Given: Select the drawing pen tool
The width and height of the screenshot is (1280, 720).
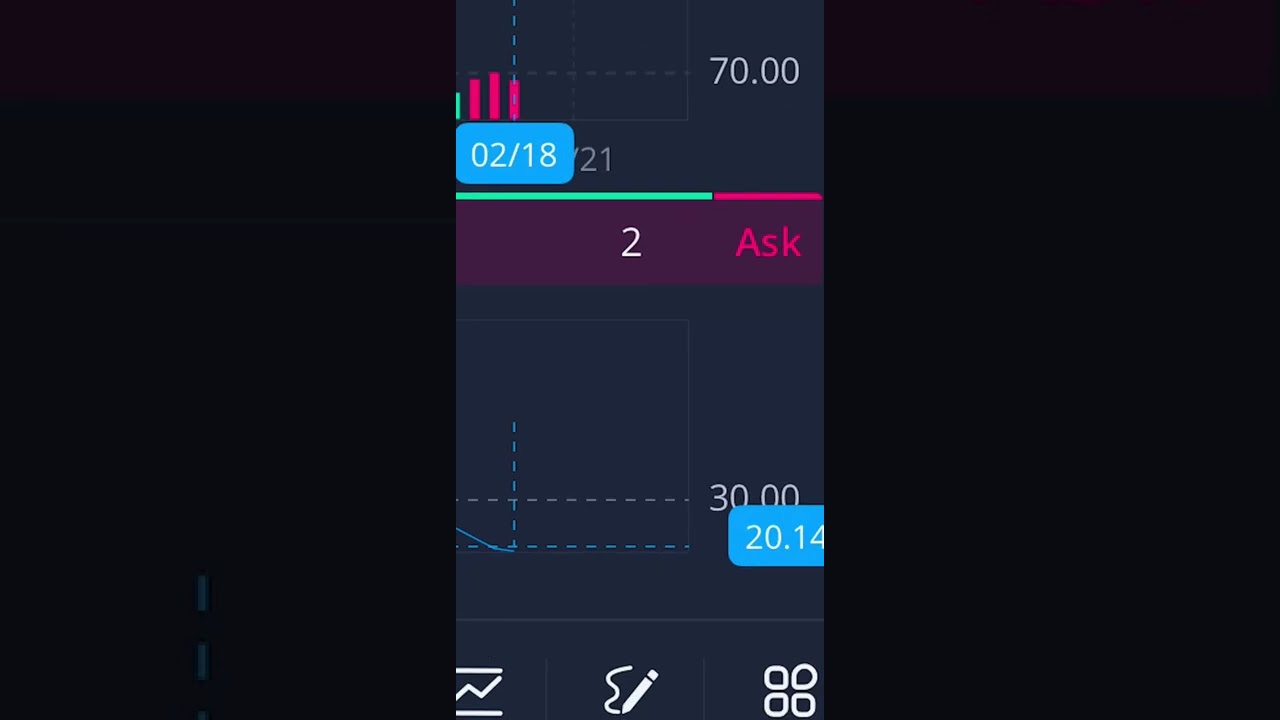Looking at the screenshot, I should pos(631,690).
